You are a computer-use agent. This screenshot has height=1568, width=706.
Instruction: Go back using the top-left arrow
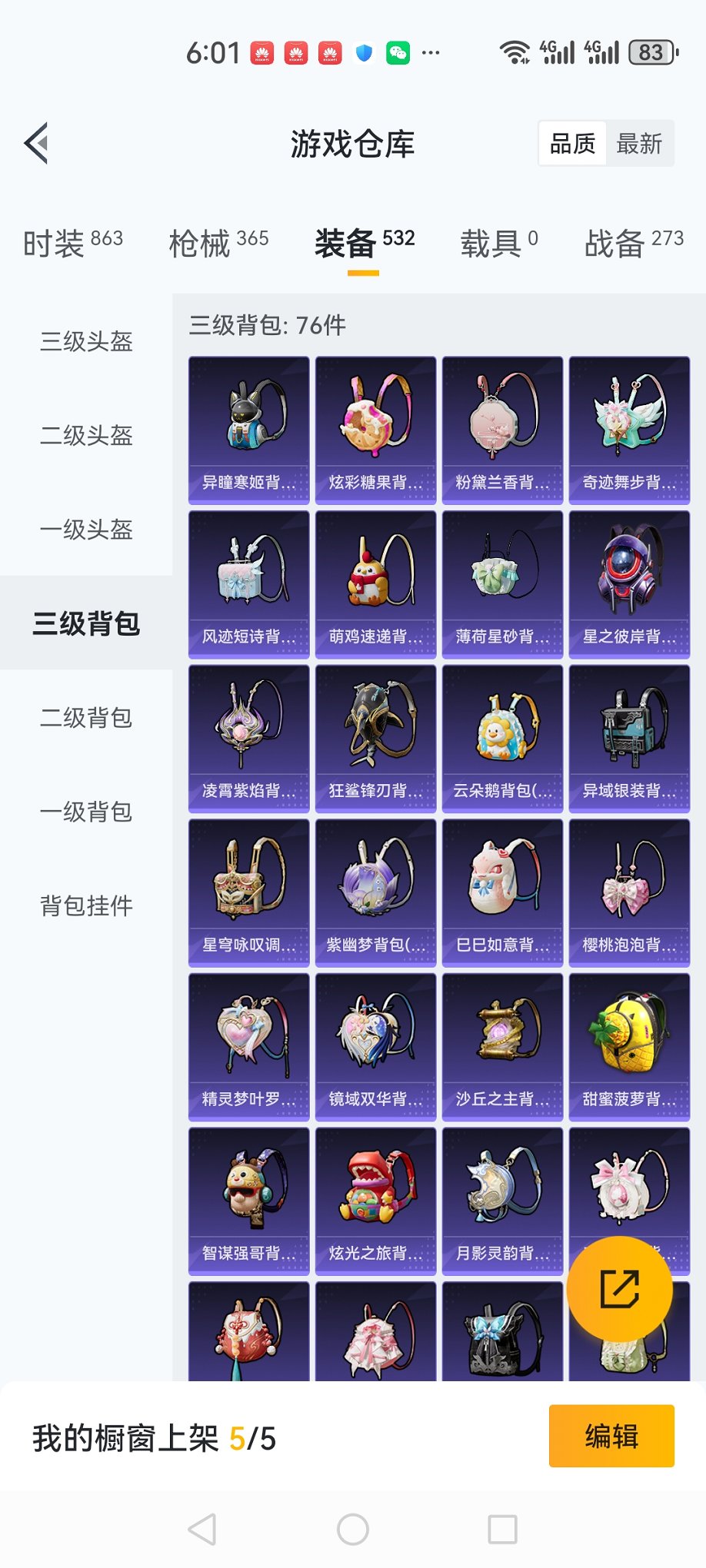tap(36, 143)
